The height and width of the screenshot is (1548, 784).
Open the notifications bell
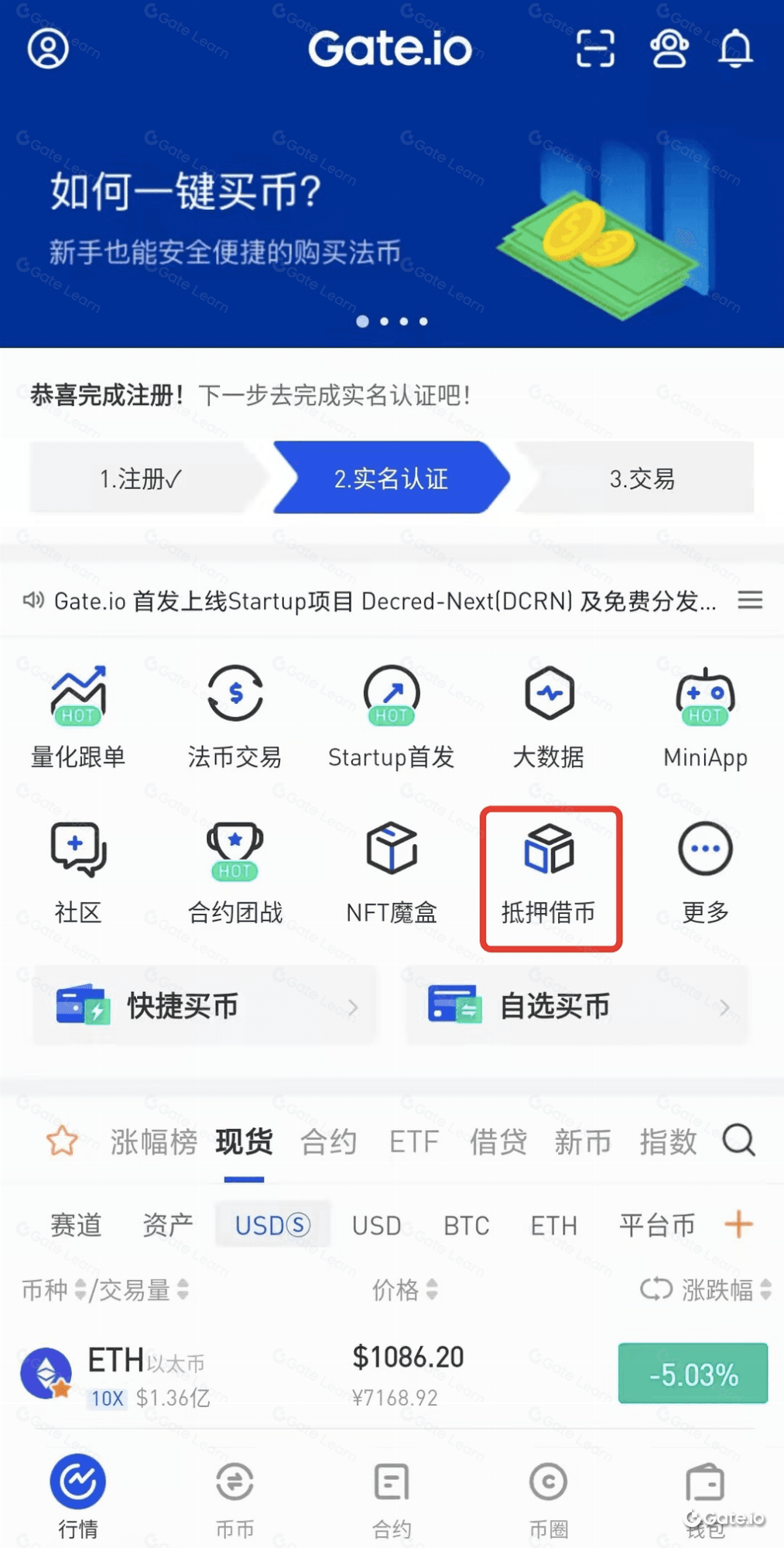click(734, 49)
